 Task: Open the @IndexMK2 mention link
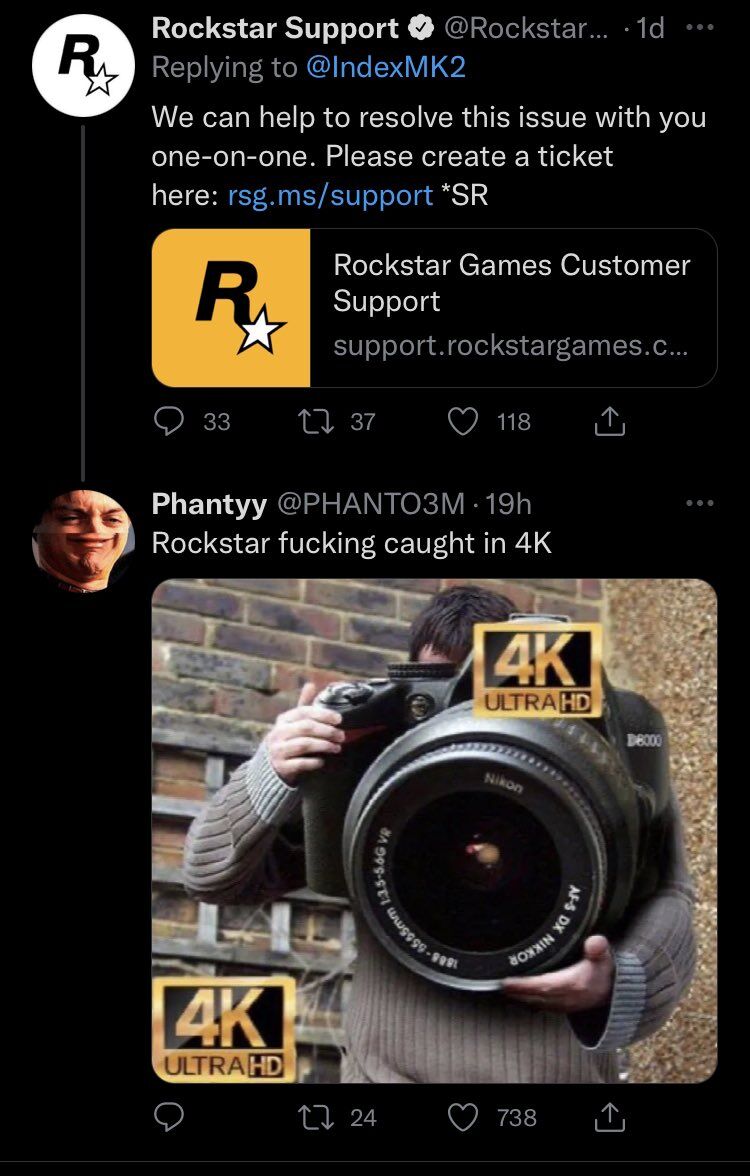pyautogui.click(x=386, y=67)
